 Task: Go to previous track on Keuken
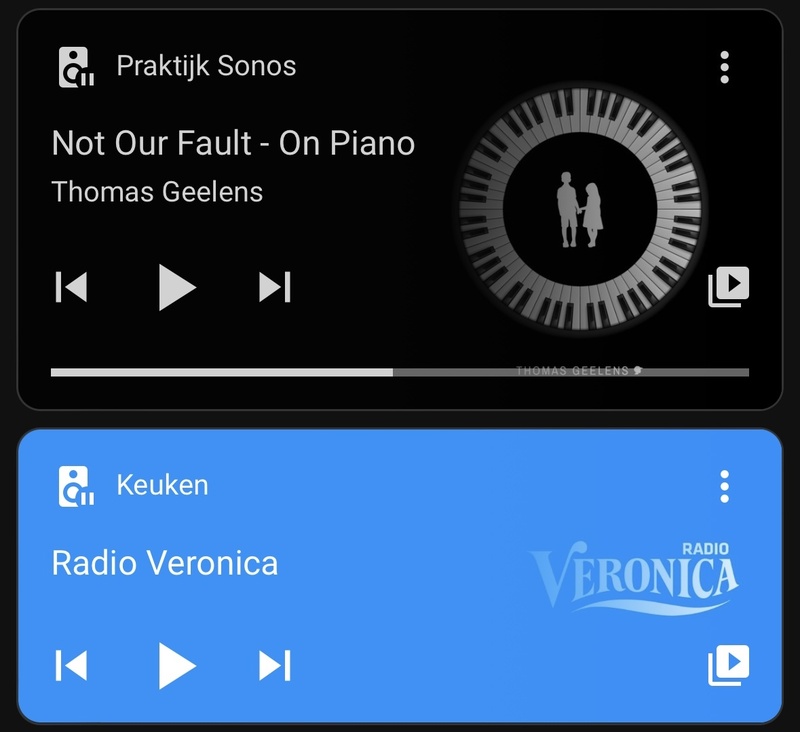[x=71, y=665]
